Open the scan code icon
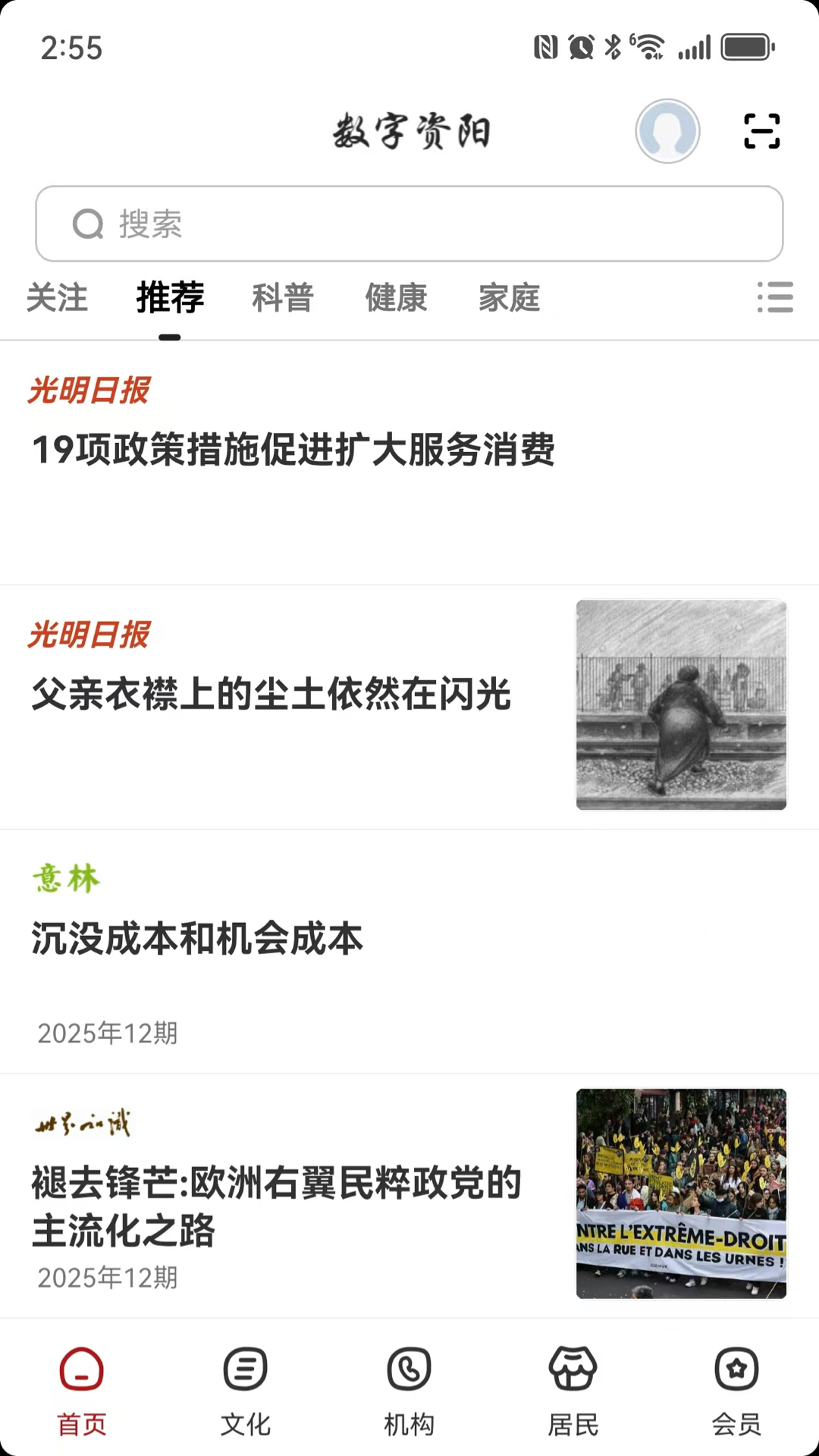The width and height of the screenshot is (819, 1456). pos(761,131)
